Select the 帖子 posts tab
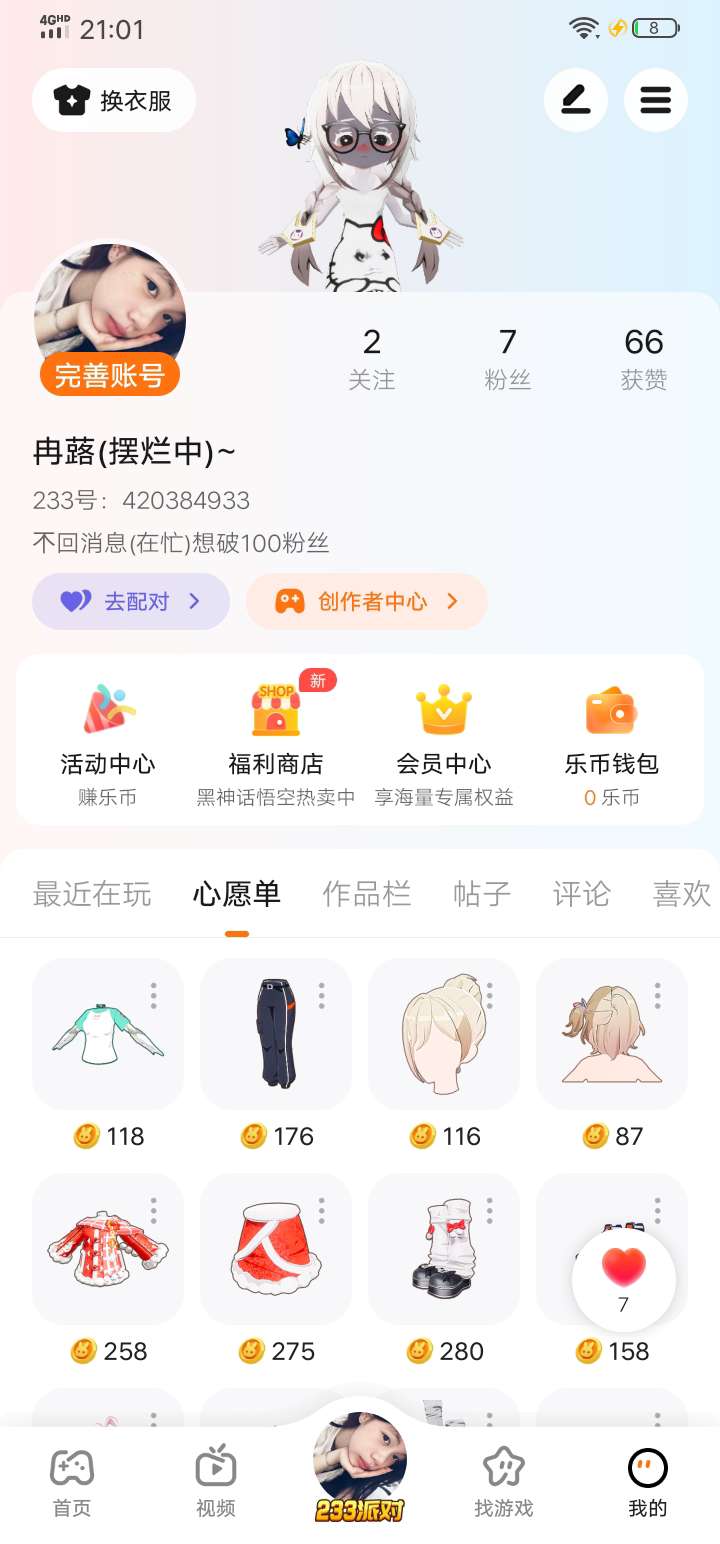This screenshot has width=720, height=1544. coord(482,893)
